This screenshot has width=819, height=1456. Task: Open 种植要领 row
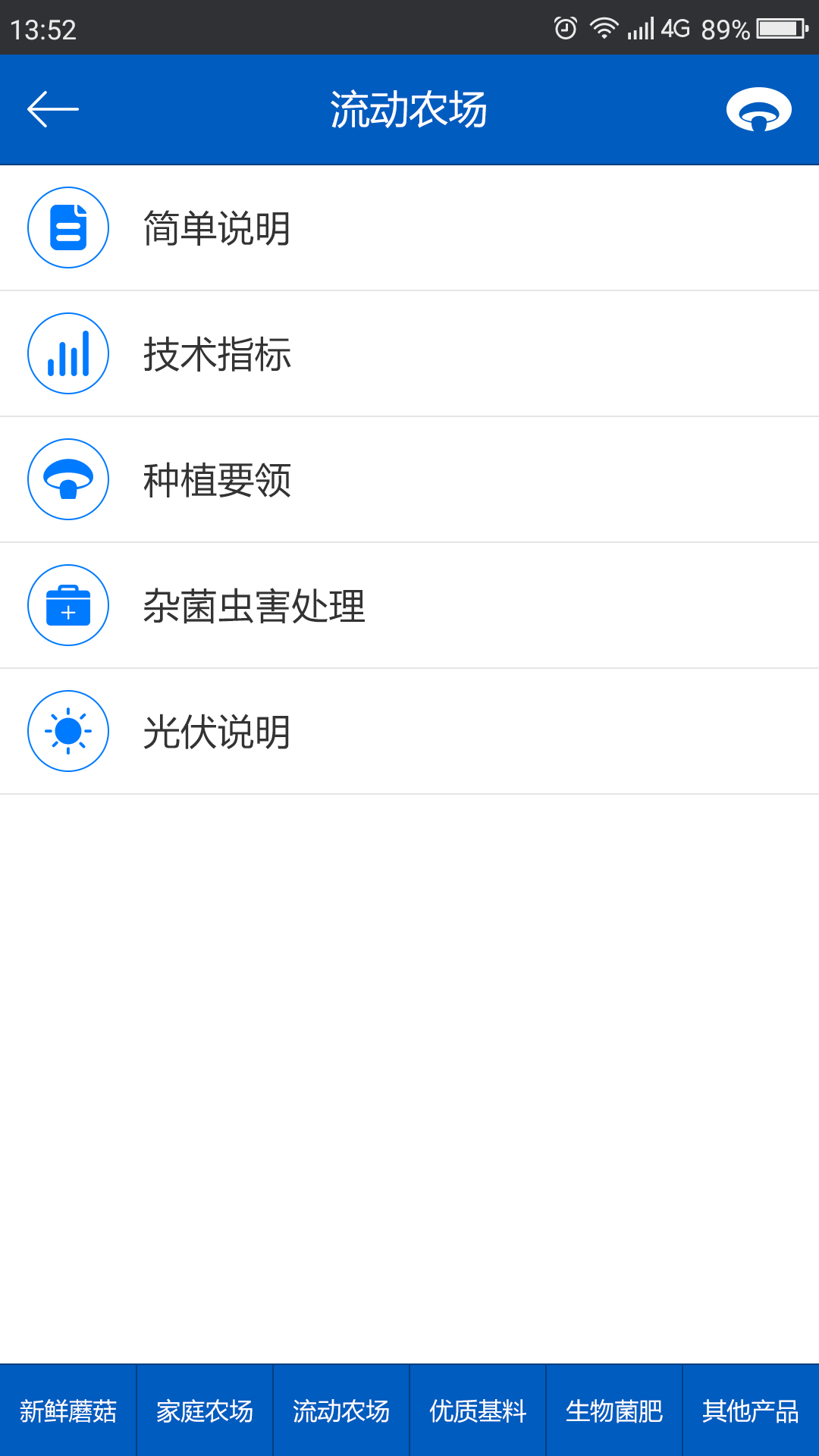(409, 479)
